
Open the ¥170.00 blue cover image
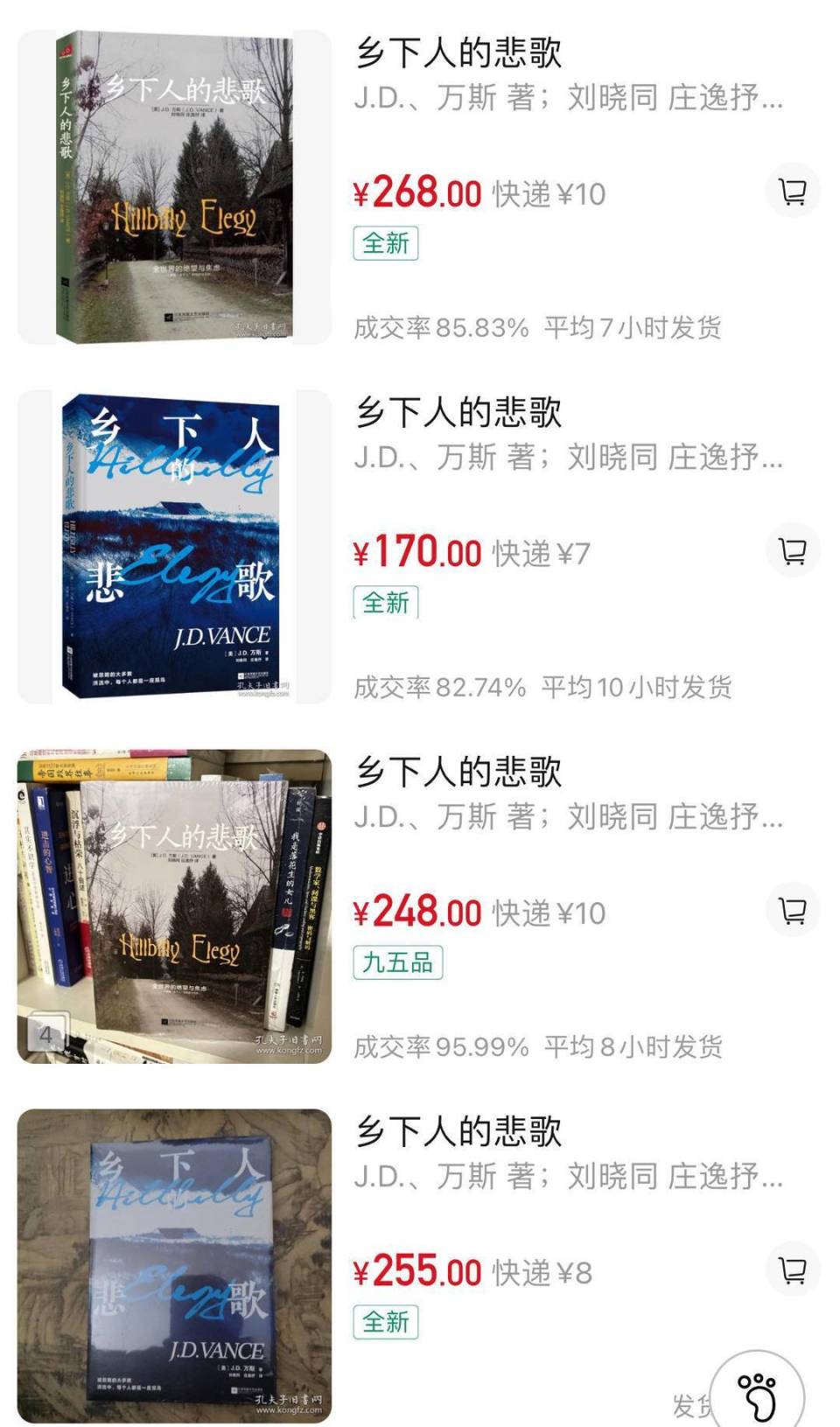175,547
